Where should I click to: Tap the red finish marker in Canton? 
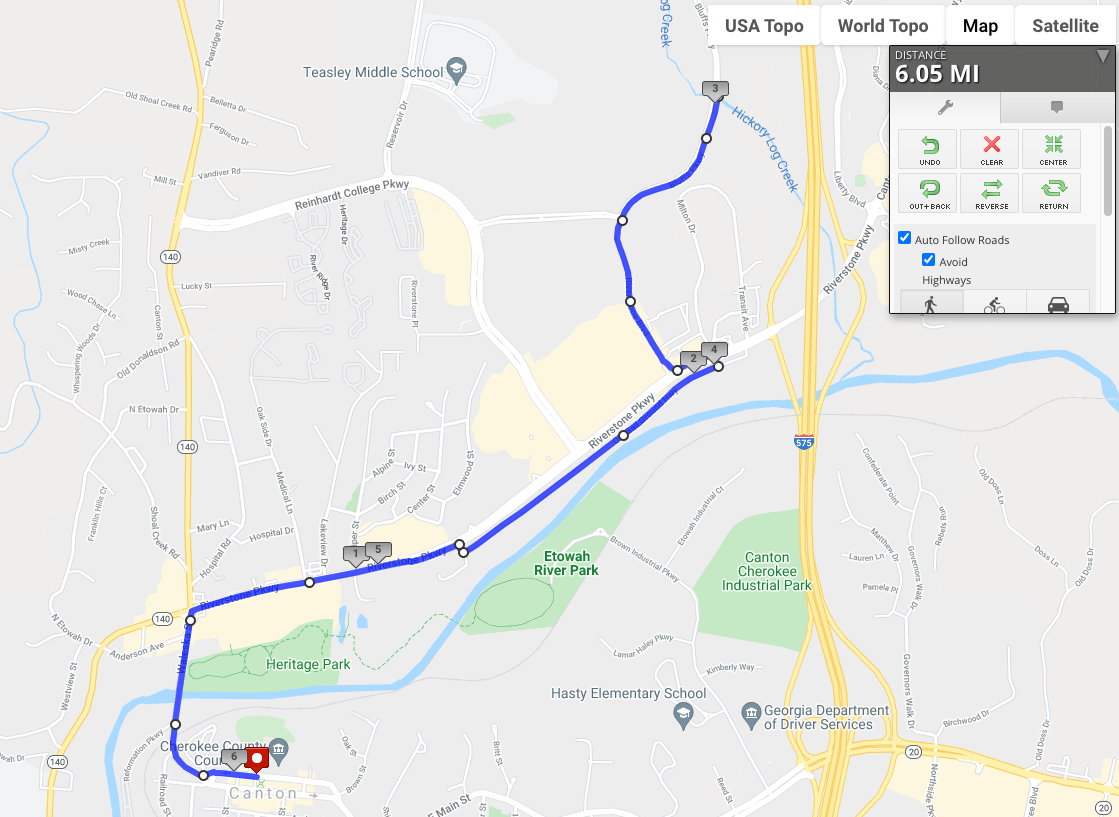pos(257,760)
